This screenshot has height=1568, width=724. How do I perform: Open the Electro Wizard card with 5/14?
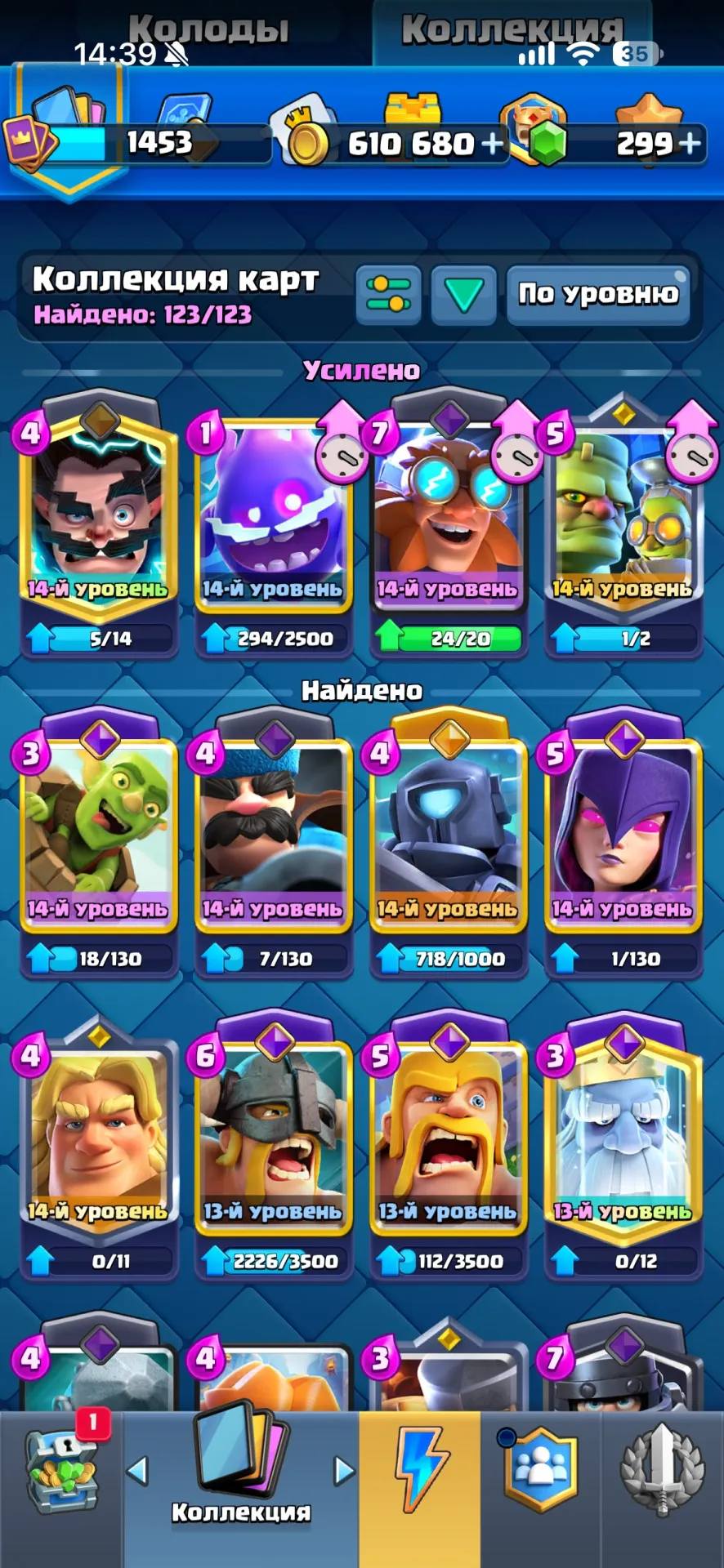tap(99, 523)
